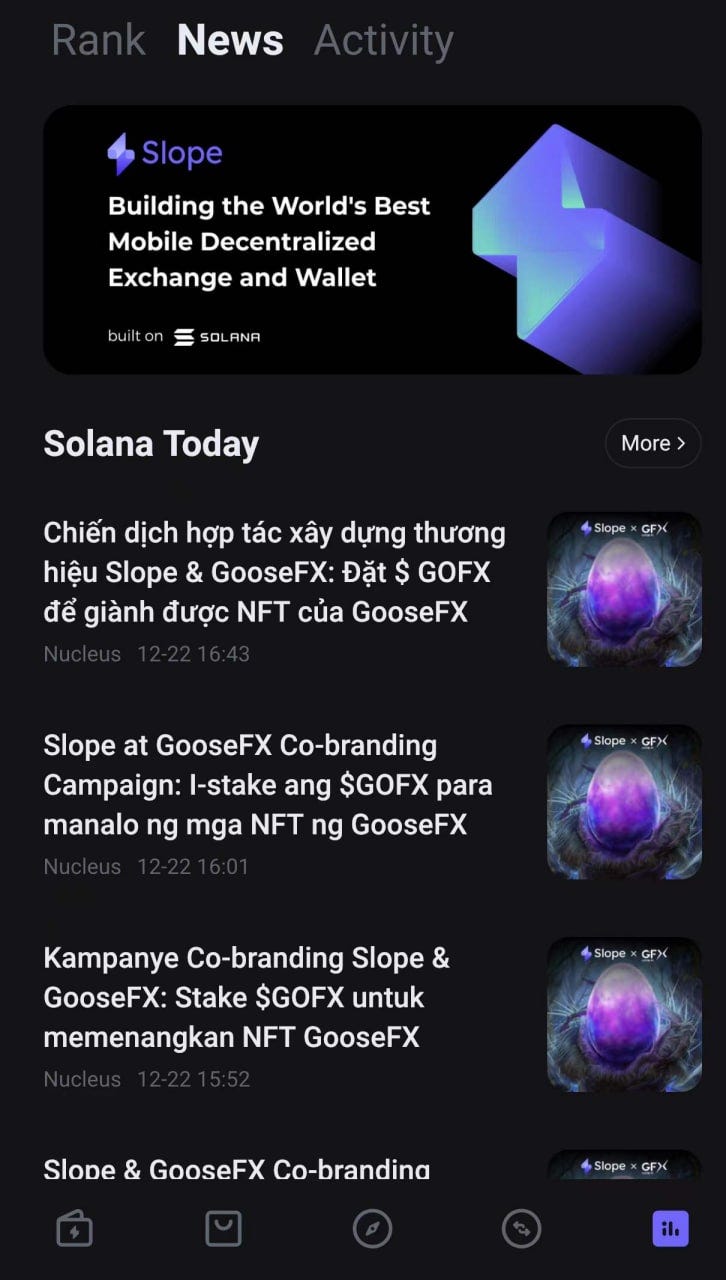Switch to the swap exchange tab
The height and width of the screenshot is (1280, 726).
click(521, 1229)
